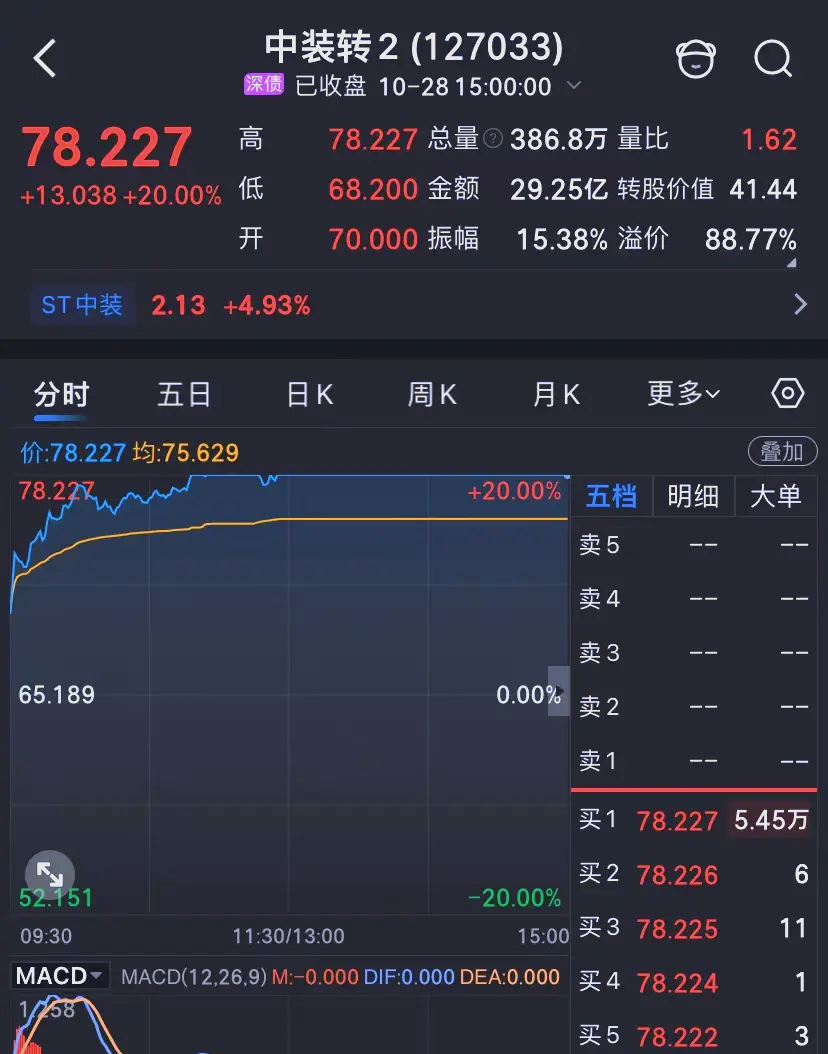The width and height of the screenshot is (828, 1054).
Task: Expand the dropdown beside 10-28 15:00:00
Action: [x=575, y=86]
